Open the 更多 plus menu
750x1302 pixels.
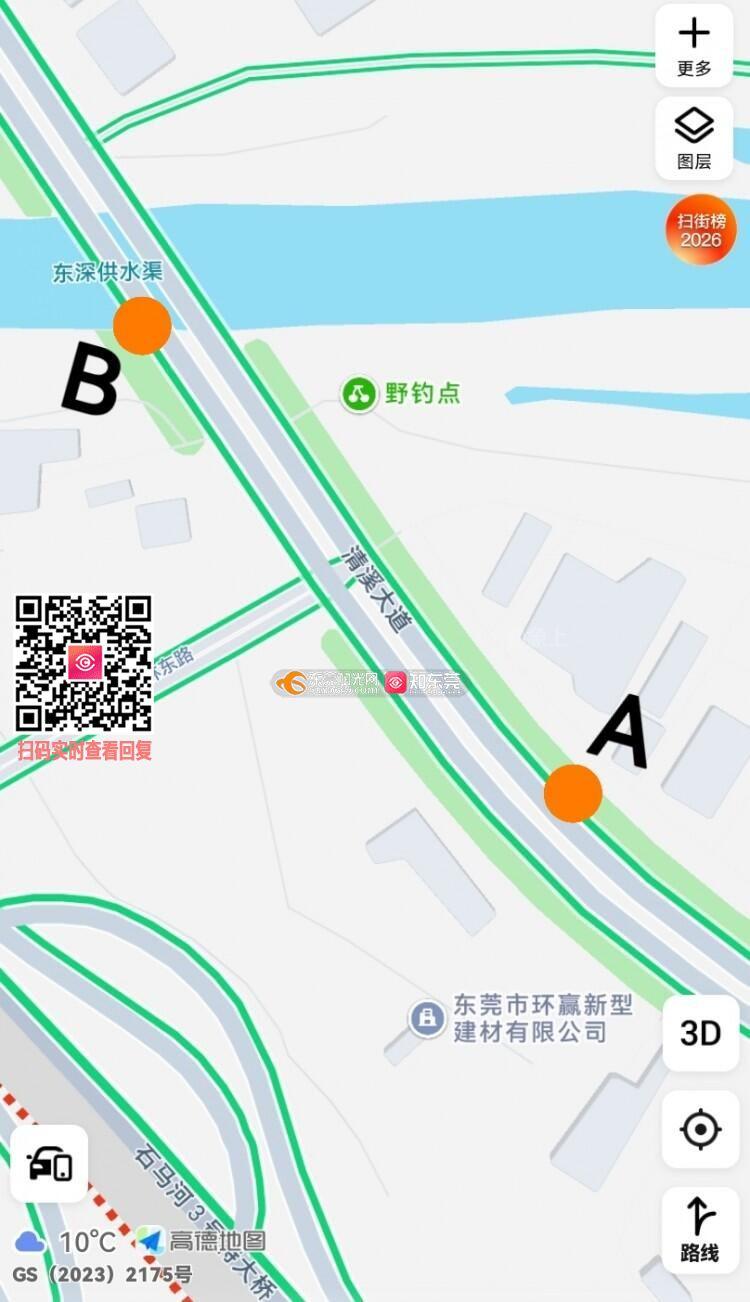[x=694, y=46]
